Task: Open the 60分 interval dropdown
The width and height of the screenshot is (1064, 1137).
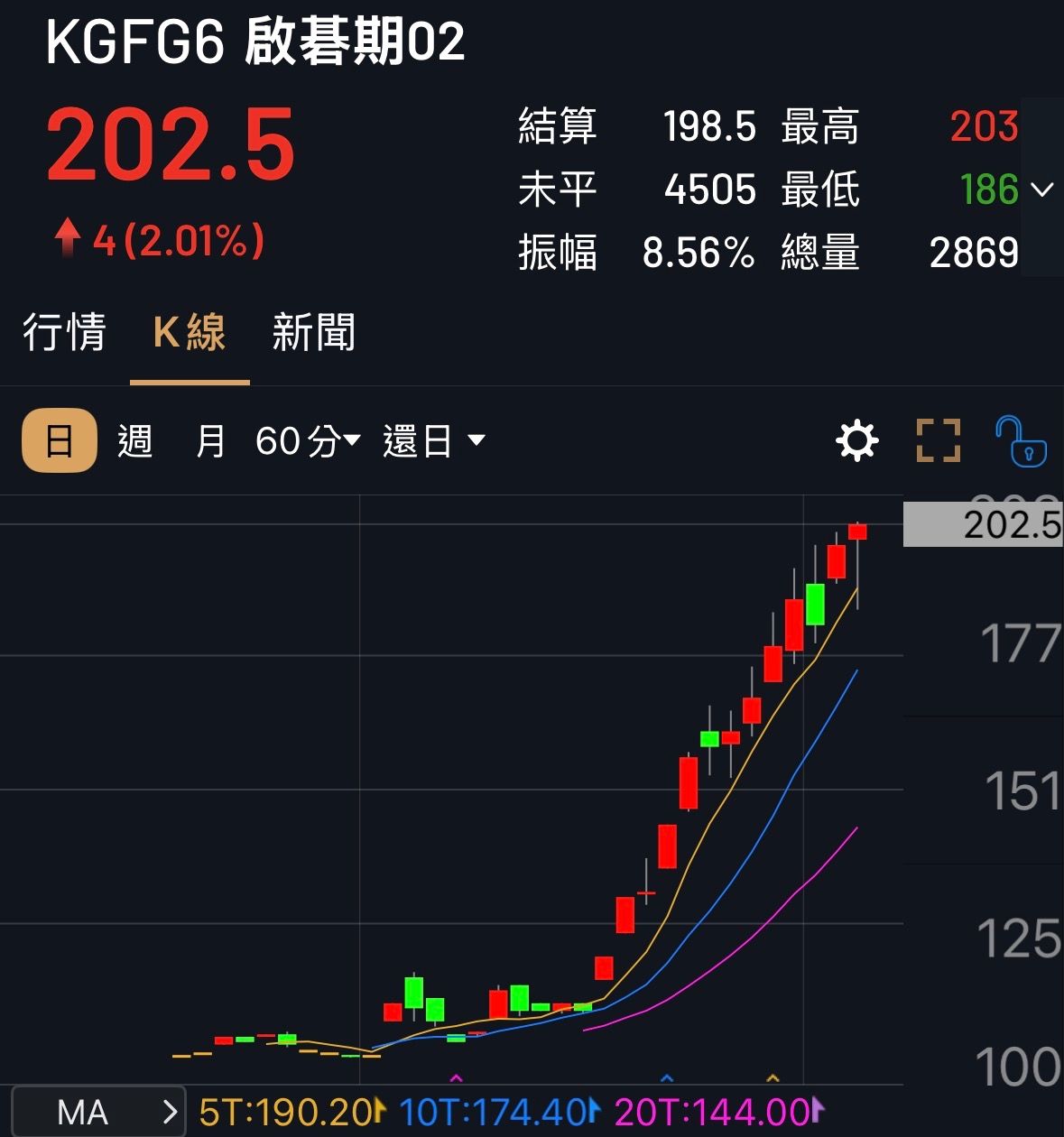Action: click(x=308, y=441)
